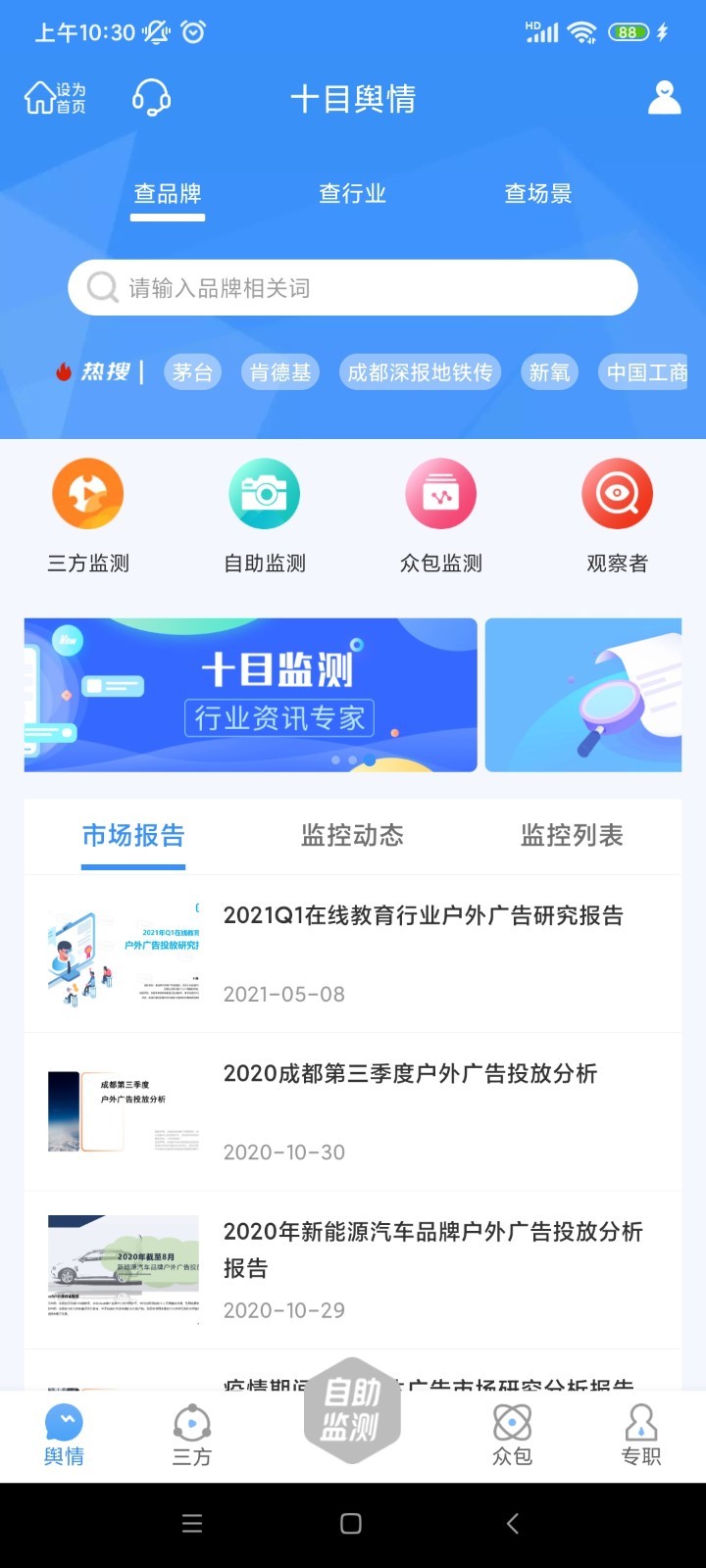
Task: Switch to the 监控列表 tab
Action: (x=572, y=835)
